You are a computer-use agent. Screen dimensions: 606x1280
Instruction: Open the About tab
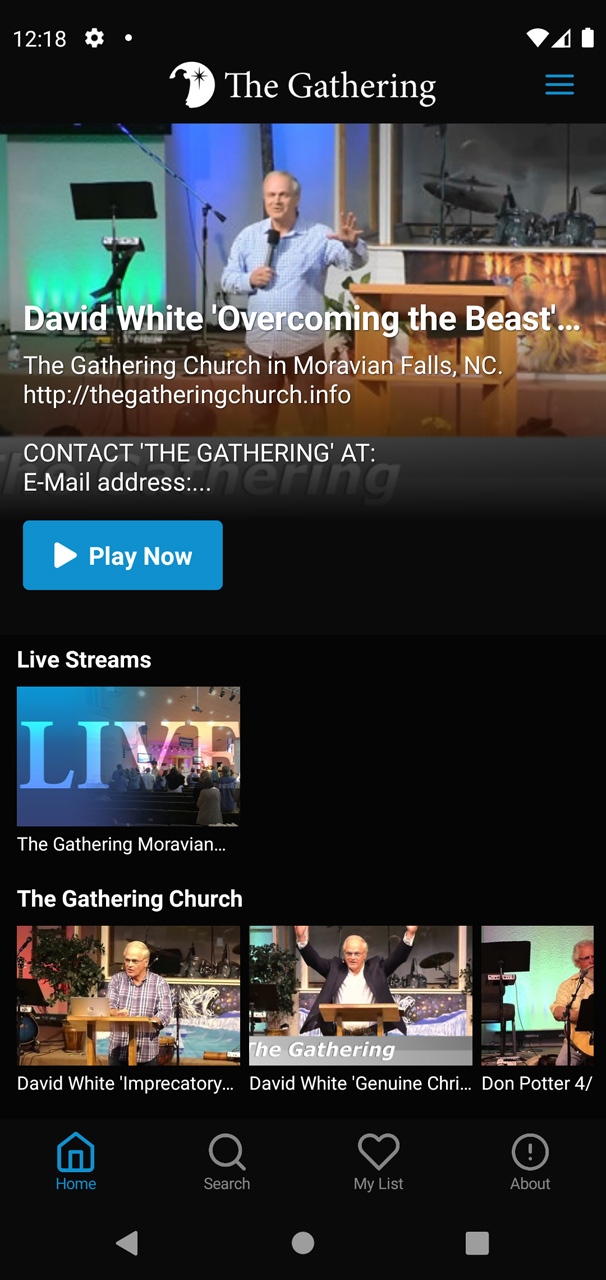click(530, 1163)
